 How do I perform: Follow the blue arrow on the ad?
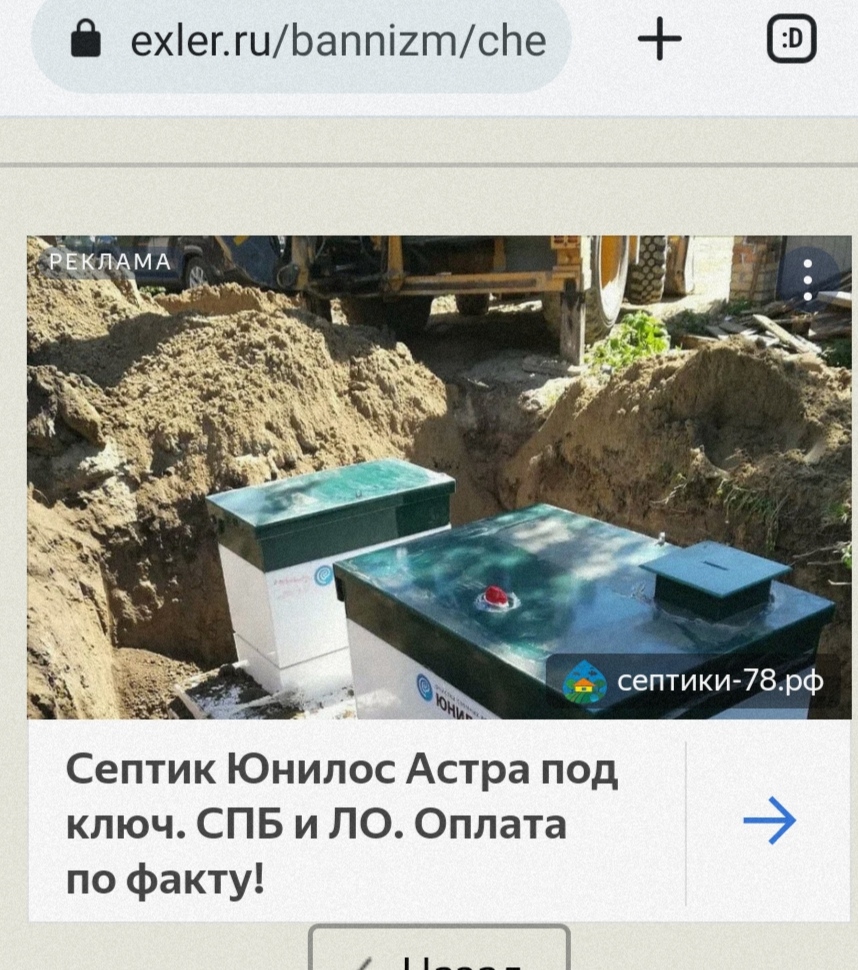tap(769, 822)
